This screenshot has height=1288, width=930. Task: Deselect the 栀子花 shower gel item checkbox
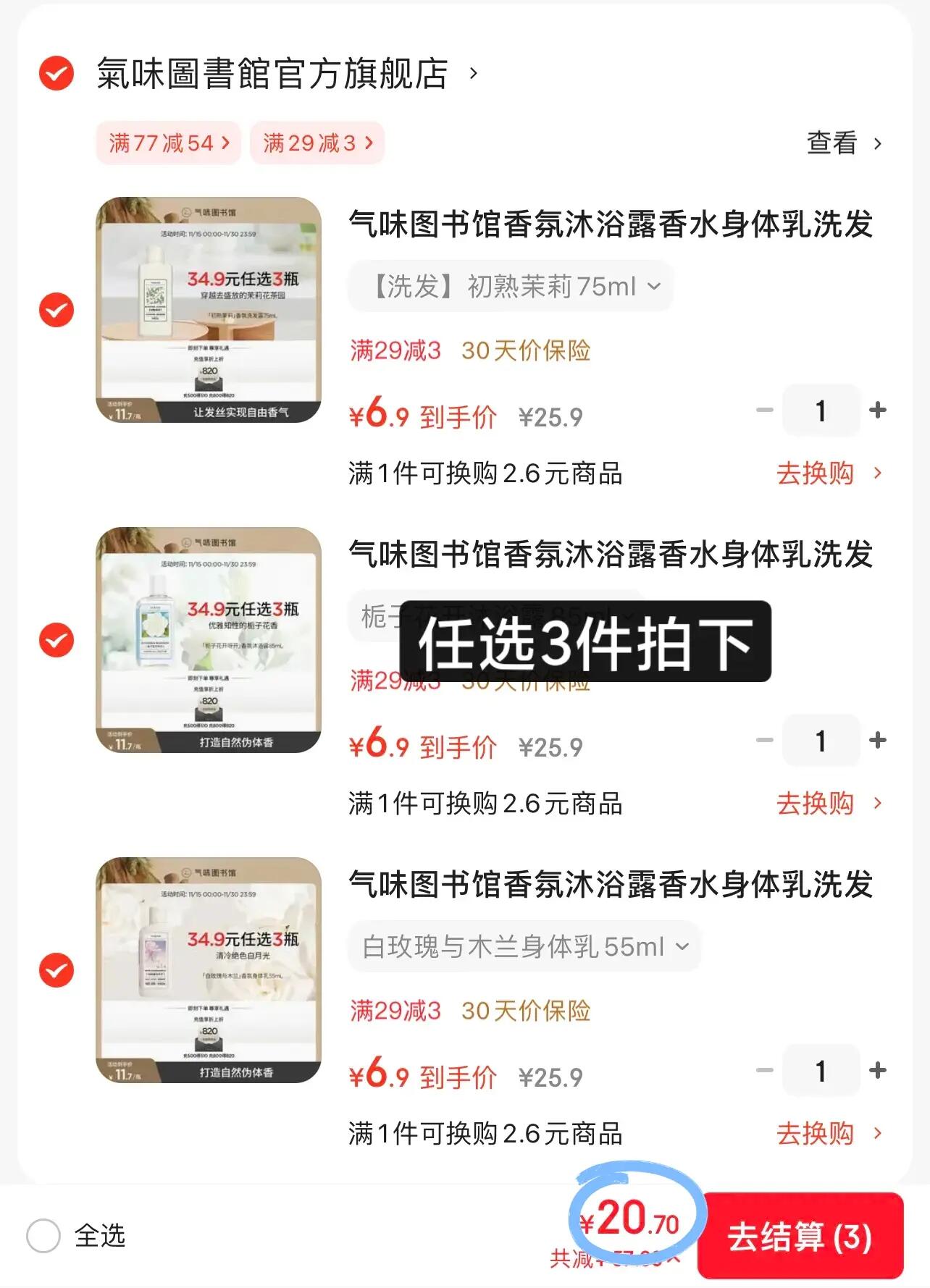(56, 640)
